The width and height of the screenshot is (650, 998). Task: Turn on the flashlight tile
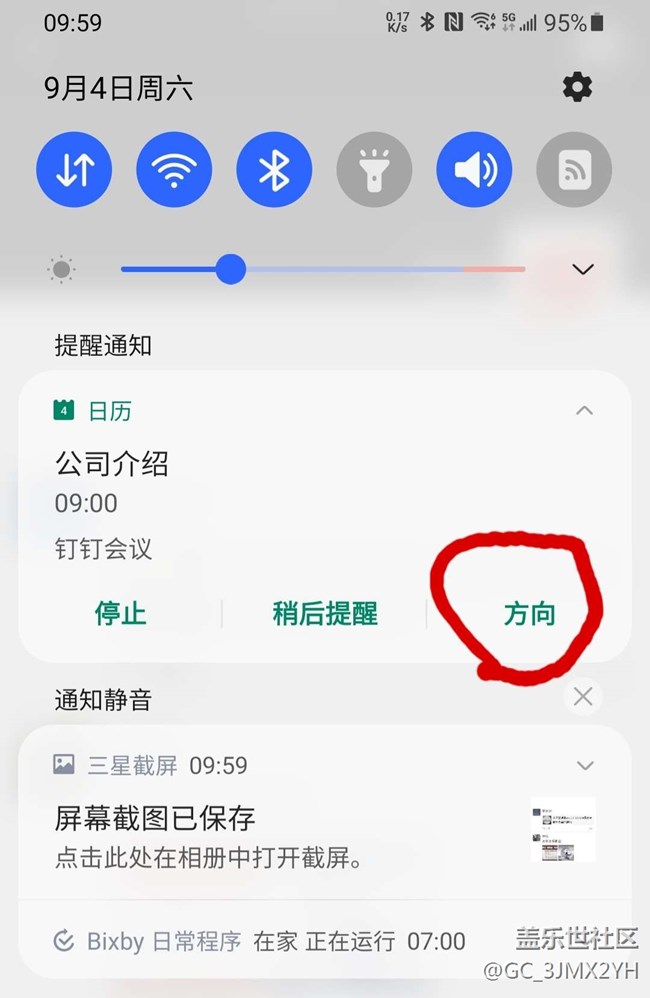point(374,170)
